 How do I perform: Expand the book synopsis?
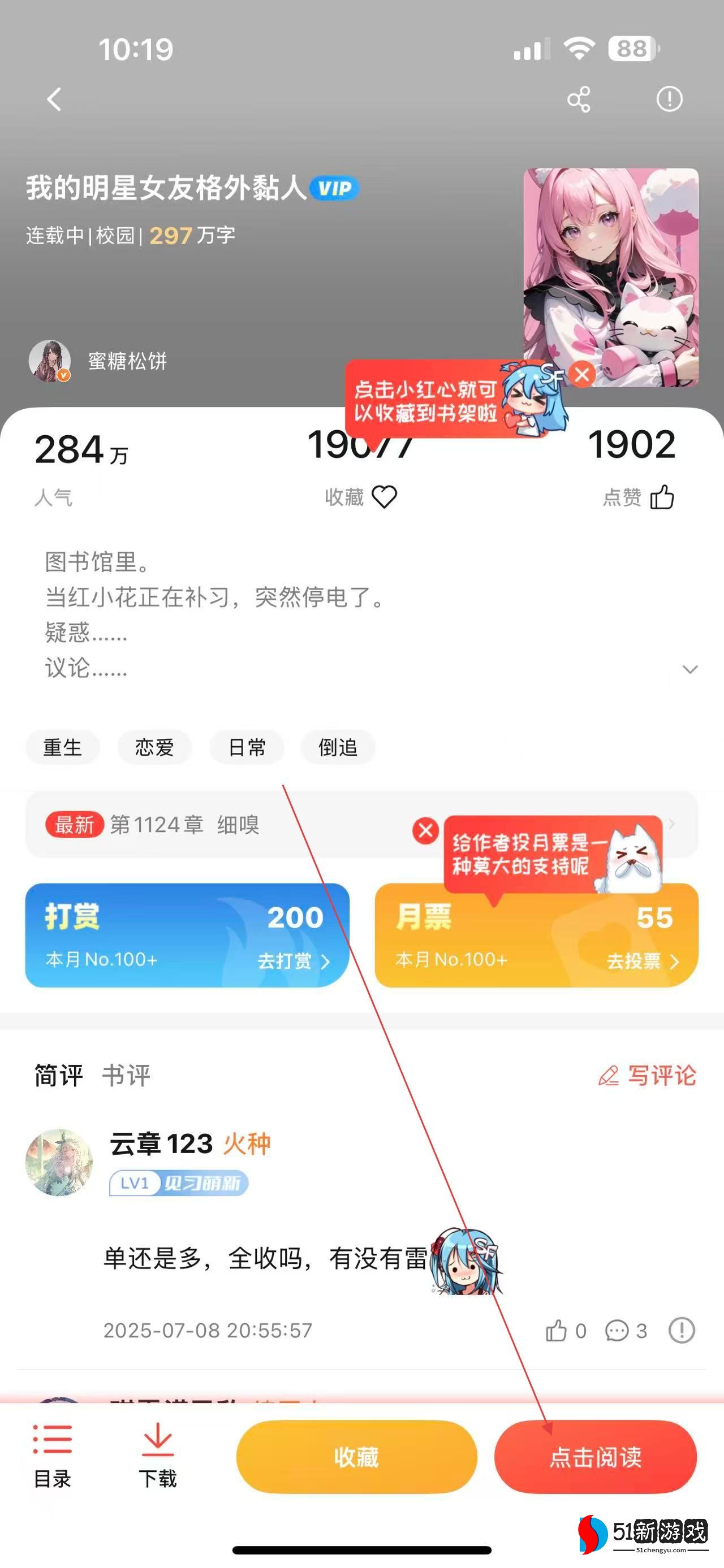point(690,670)
